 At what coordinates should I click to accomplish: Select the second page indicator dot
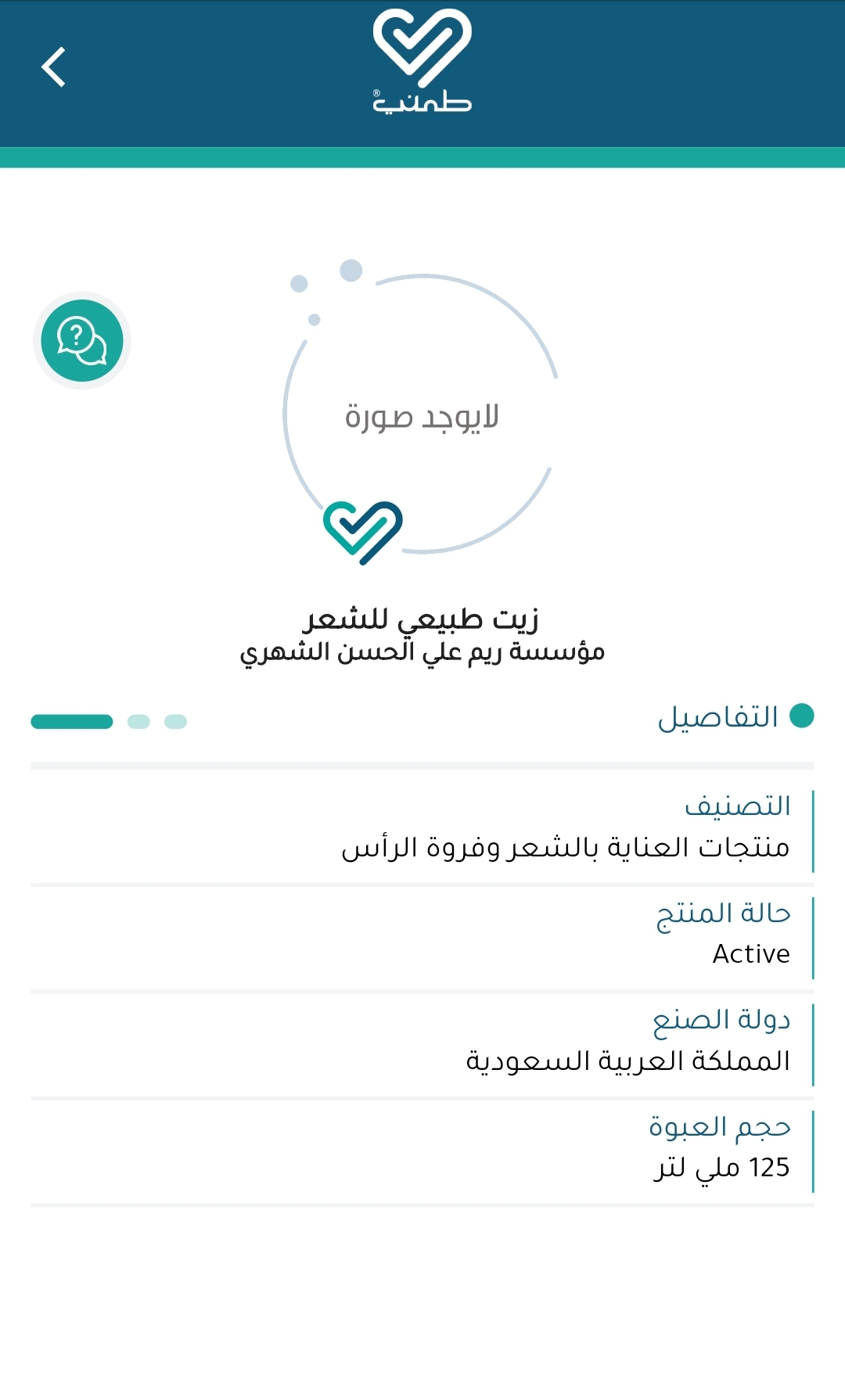coord(138,721)
